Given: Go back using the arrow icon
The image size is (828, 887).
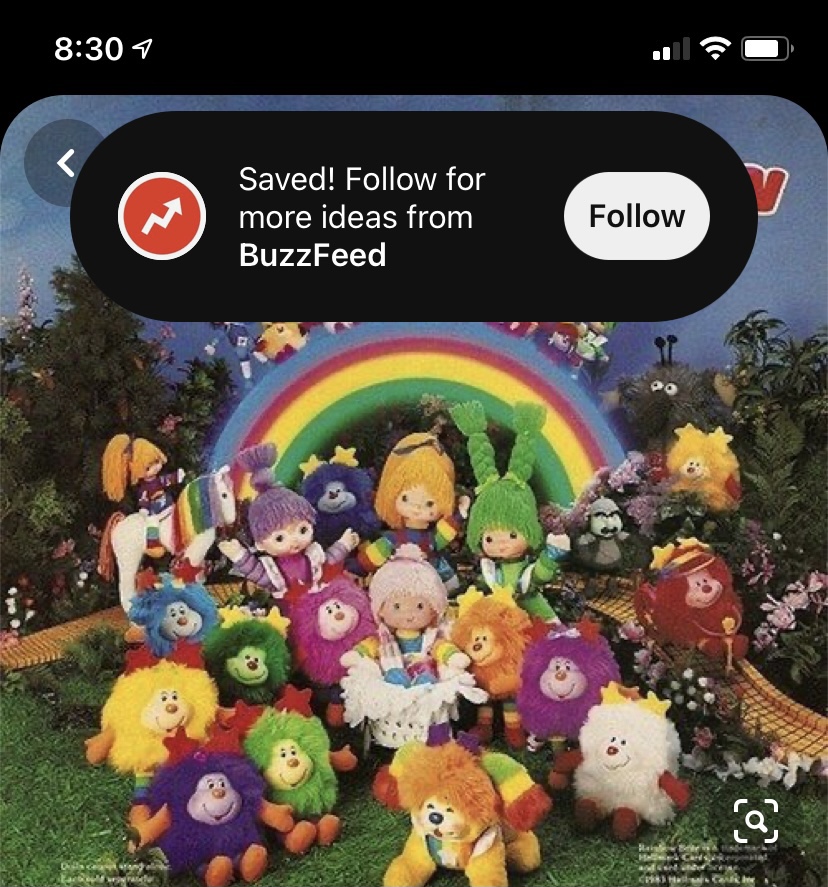Looking at the screenshot, I should [x=66, y=162].
